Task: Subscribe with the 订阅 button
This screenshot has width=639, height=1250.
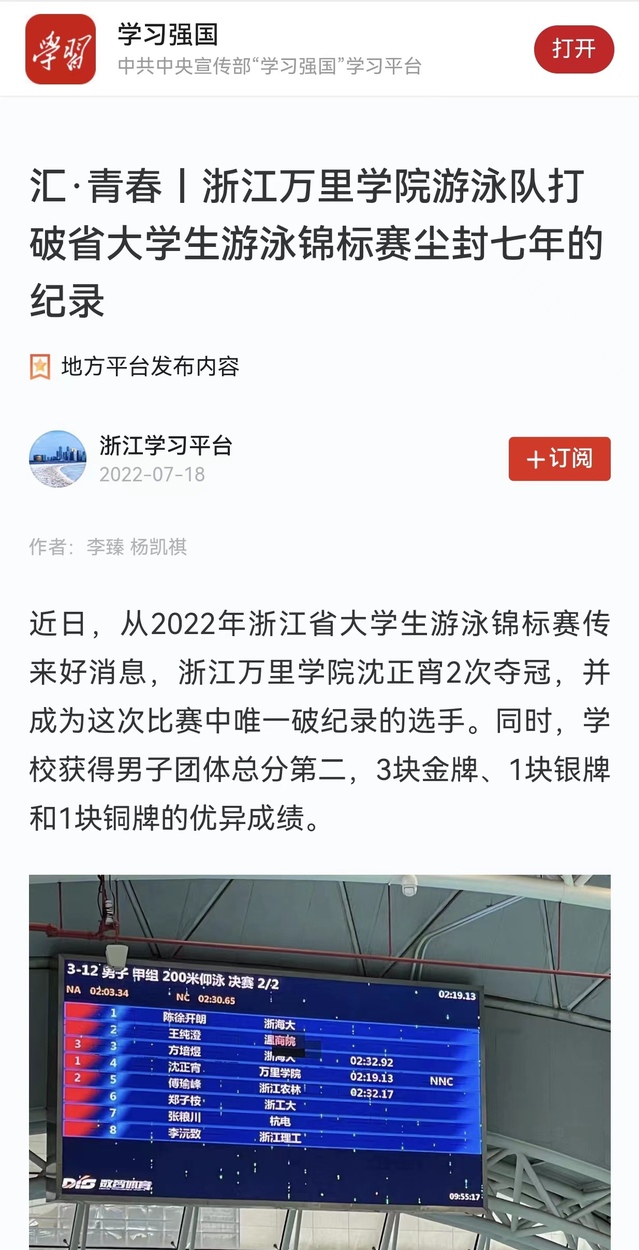Action: tap(559, 459)
